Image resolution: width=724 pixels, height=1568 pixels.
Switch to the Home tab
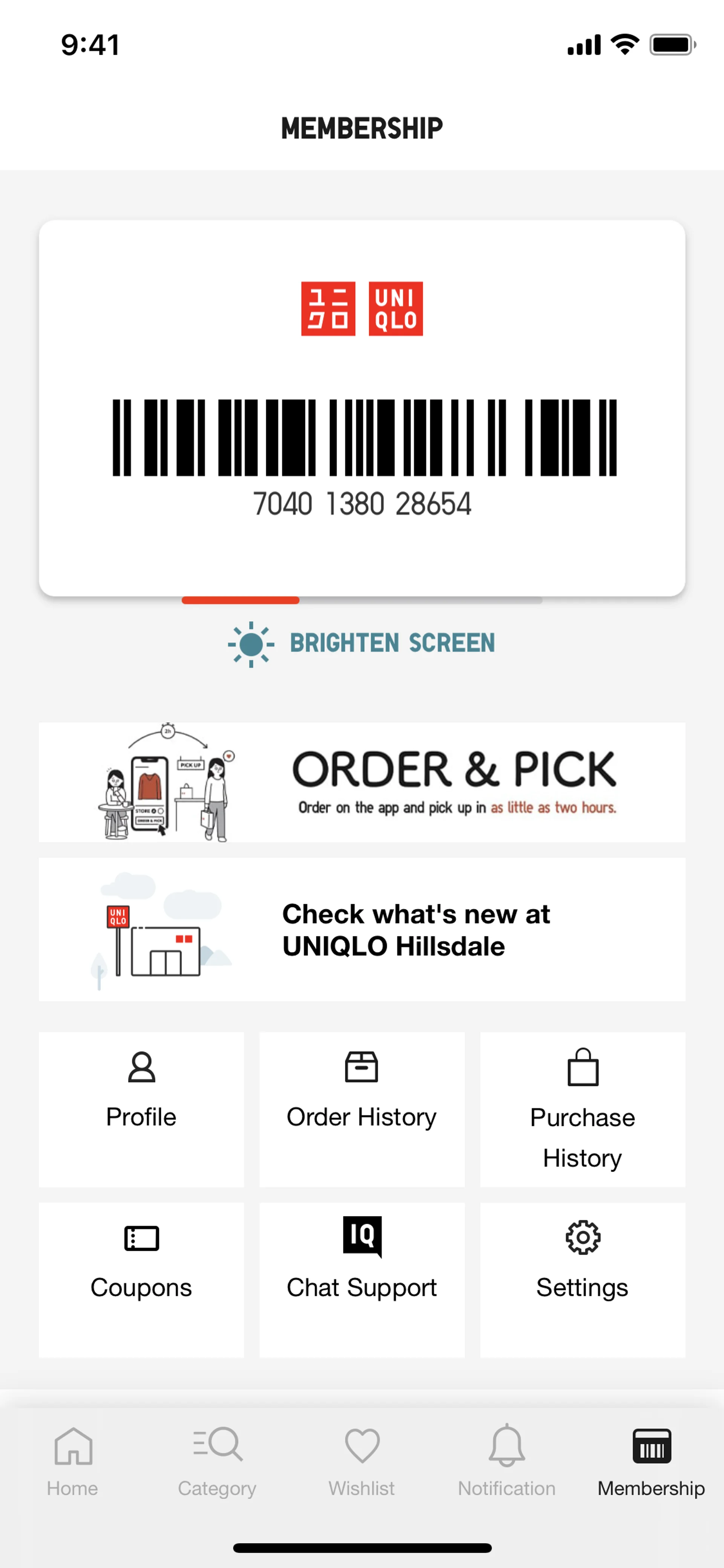pos(72,1462)
